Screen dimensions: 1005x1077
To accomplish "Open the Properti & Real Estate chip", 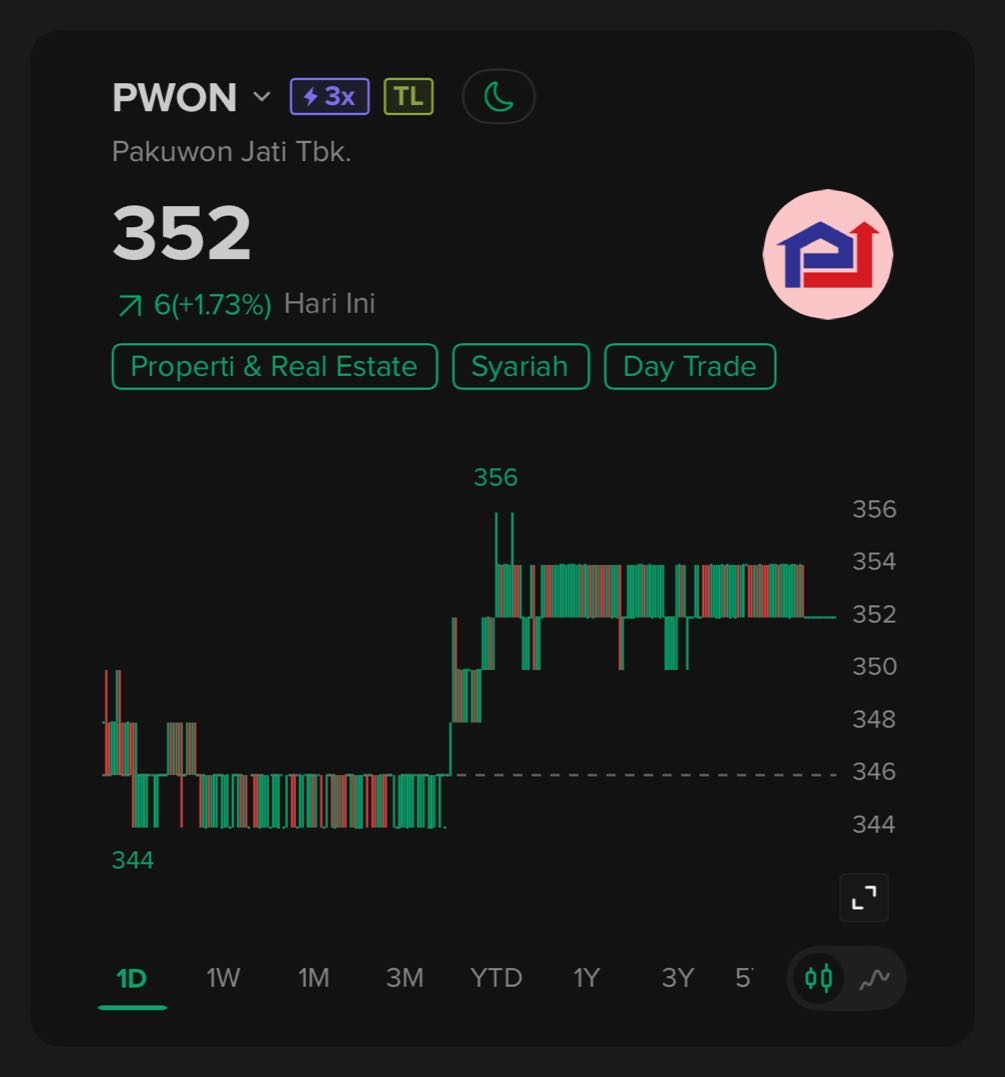I will point(274,367).
